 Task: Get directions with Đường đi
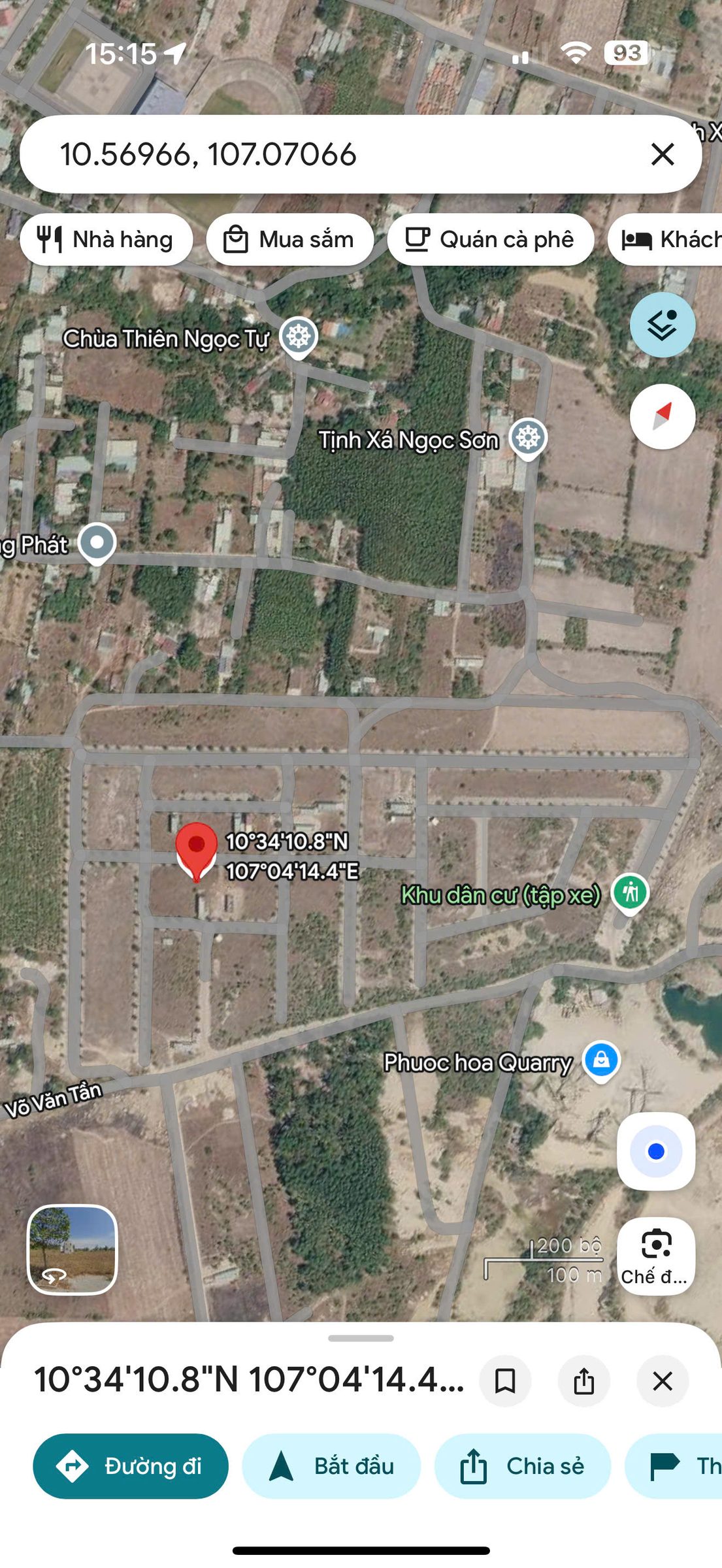click(131, 1466)
